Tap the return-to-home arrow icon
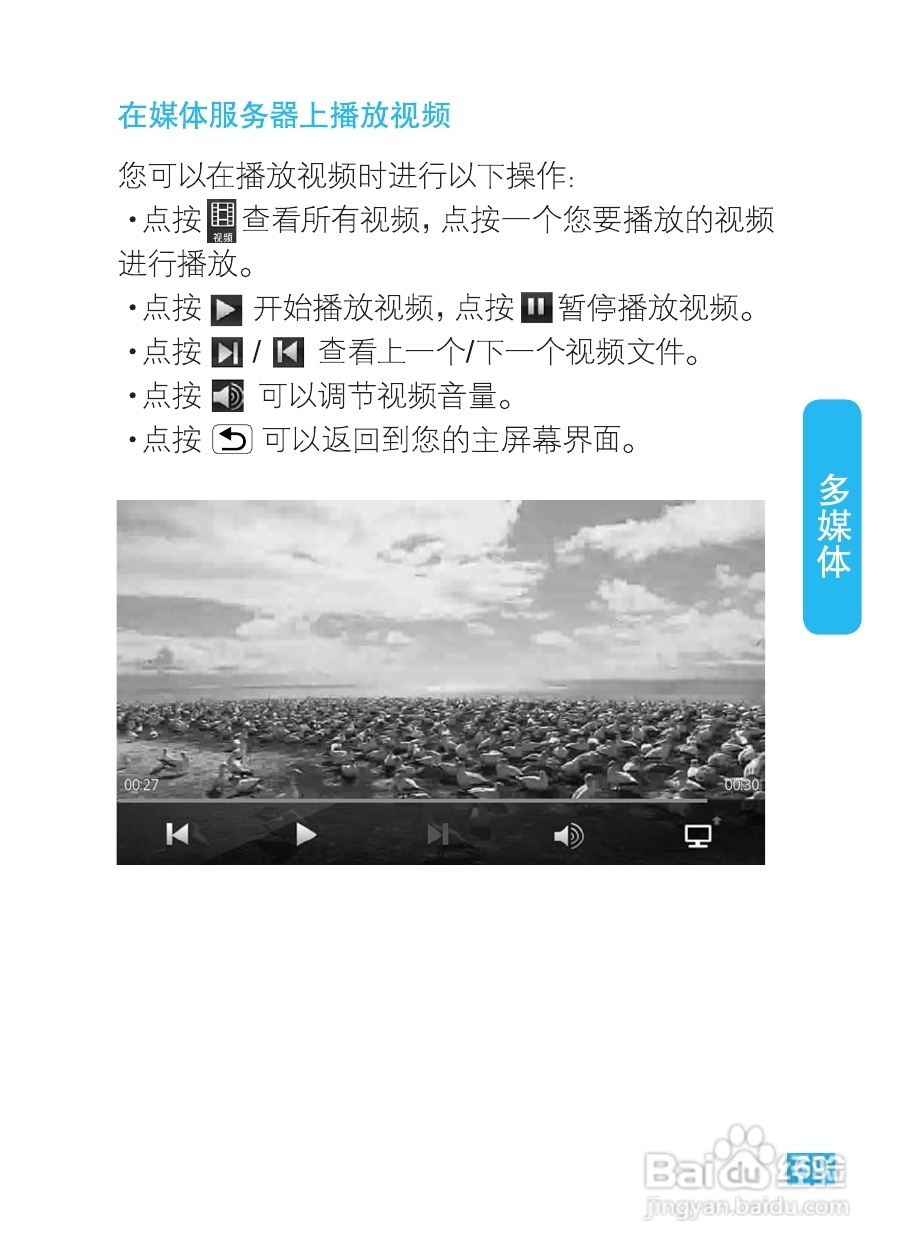 (x=230, y=441)
